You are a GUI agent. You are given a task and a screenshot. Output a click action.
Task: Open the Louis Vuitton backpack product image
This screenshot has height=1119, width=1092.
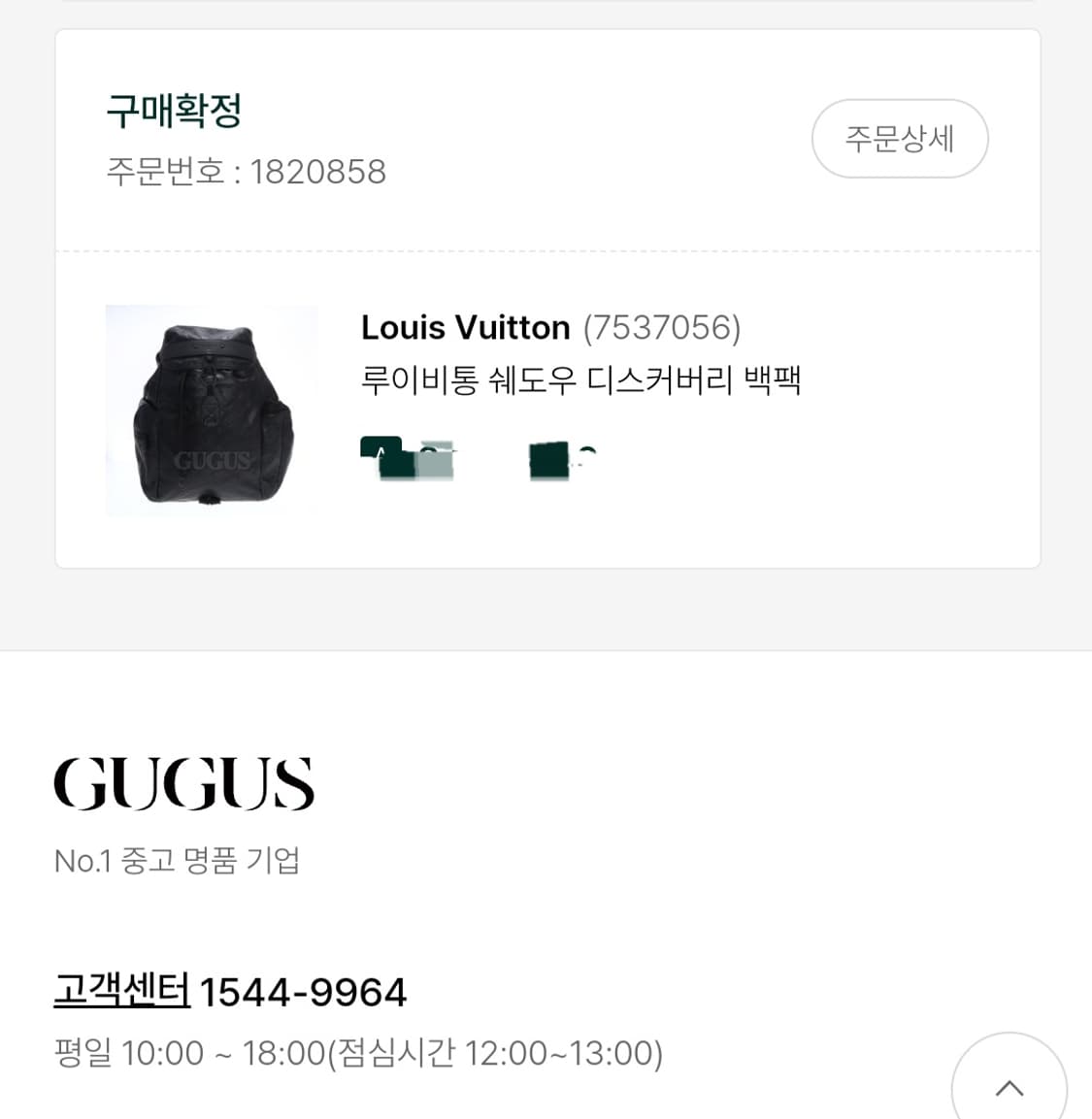tap(212, 411)
